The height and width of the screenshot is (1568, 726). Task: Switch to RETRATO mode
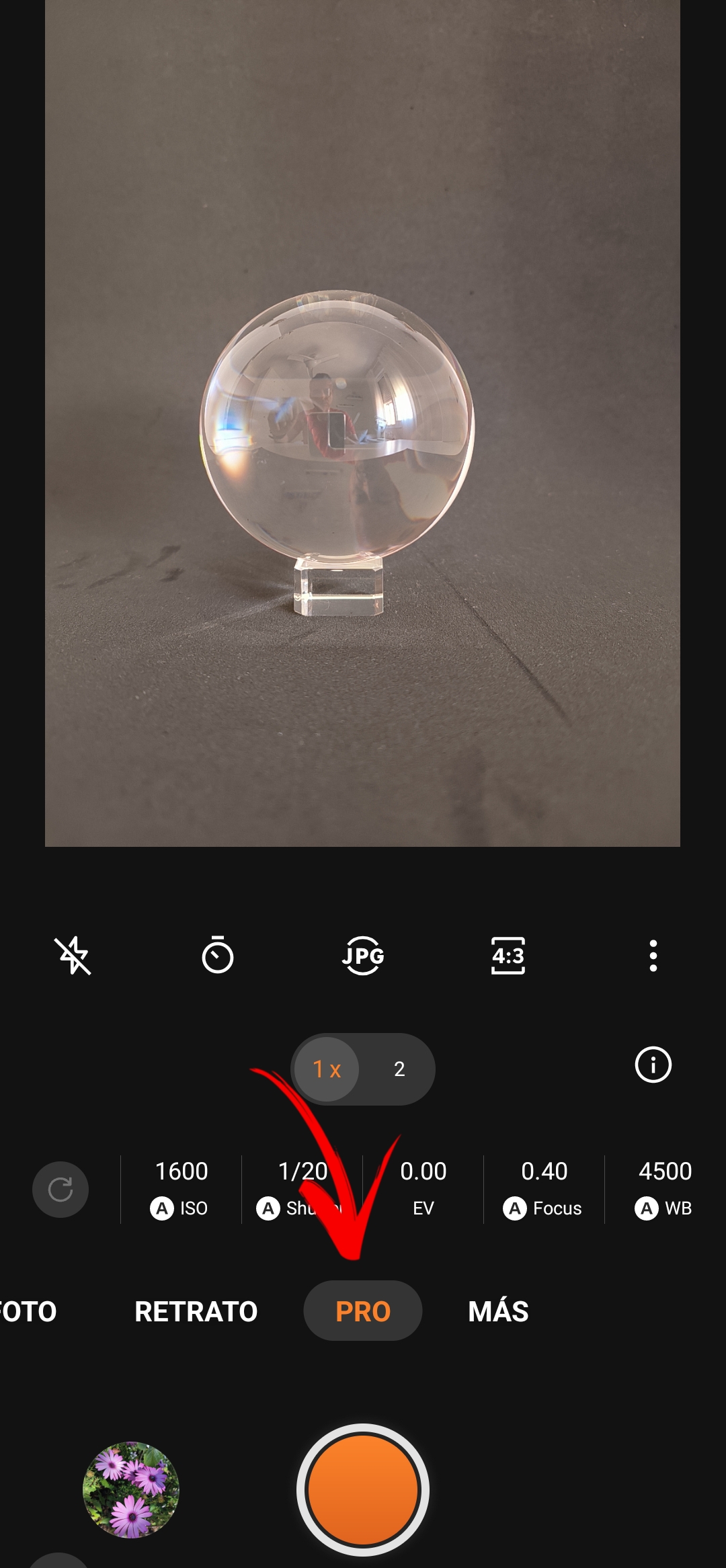pos(196,1311)
